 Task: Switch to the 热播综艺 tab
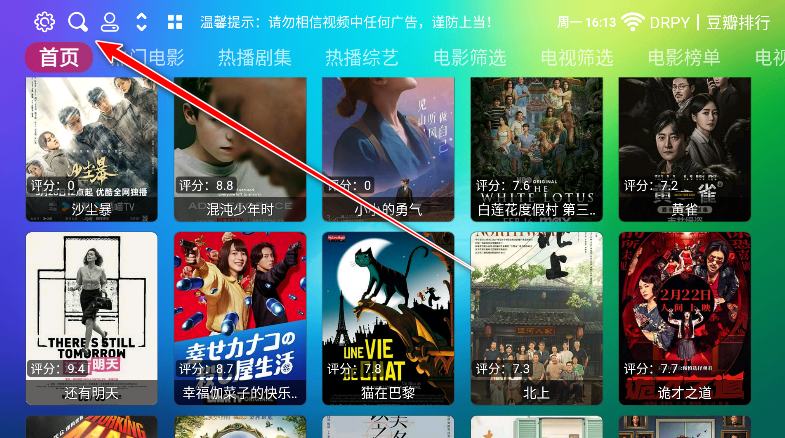(x=361, y=58)
